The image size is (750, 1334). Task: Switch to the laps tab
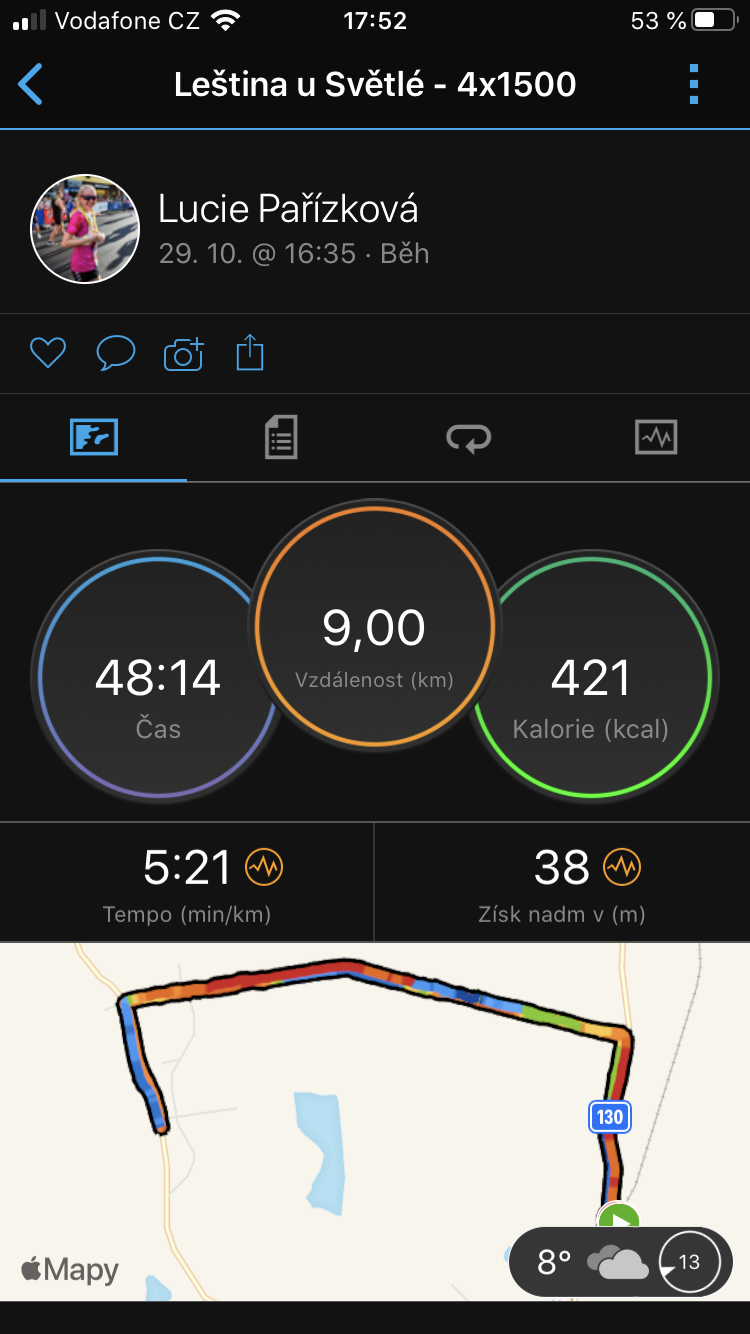(x=468, y=438)
